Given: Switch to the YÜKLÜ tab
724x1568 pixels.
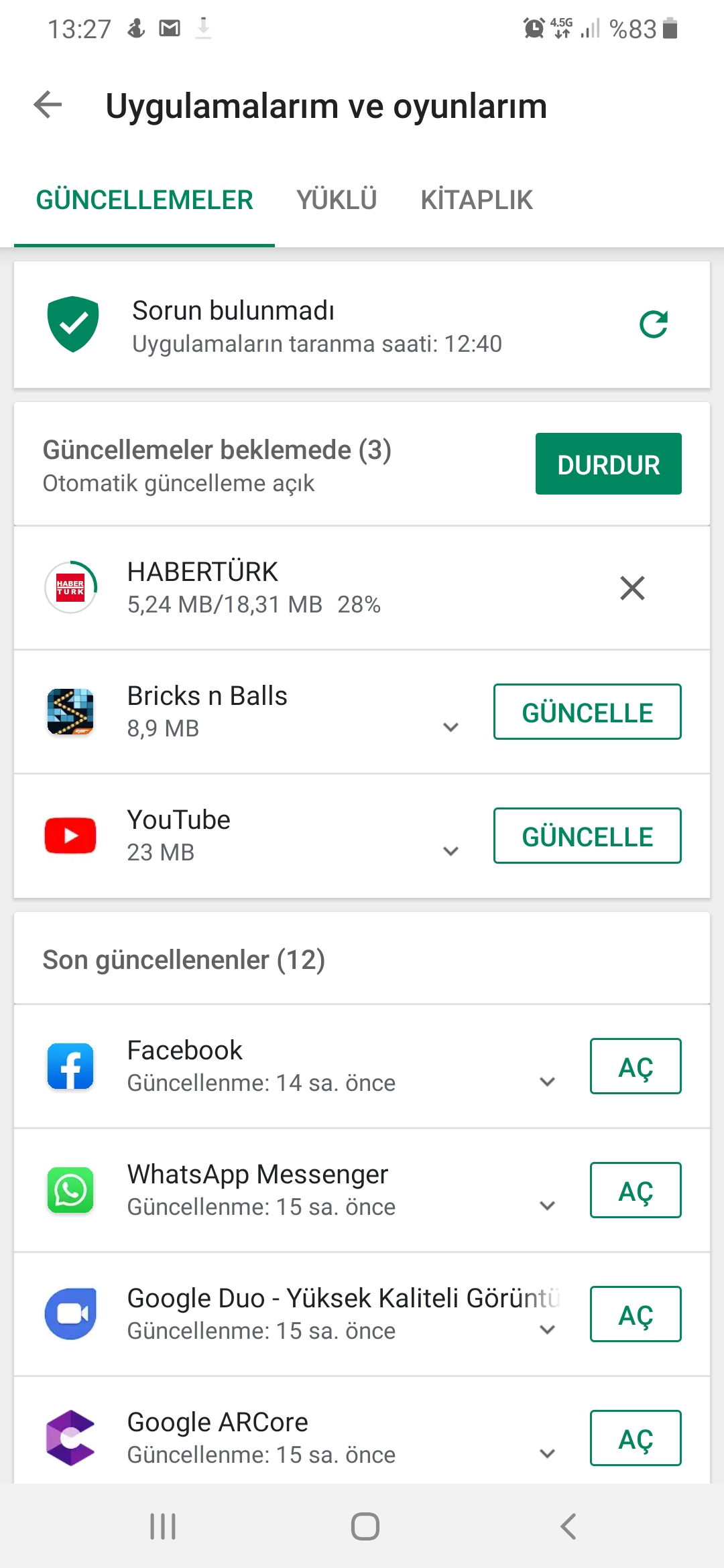Looking at the screenshot, I should (337, 200).
